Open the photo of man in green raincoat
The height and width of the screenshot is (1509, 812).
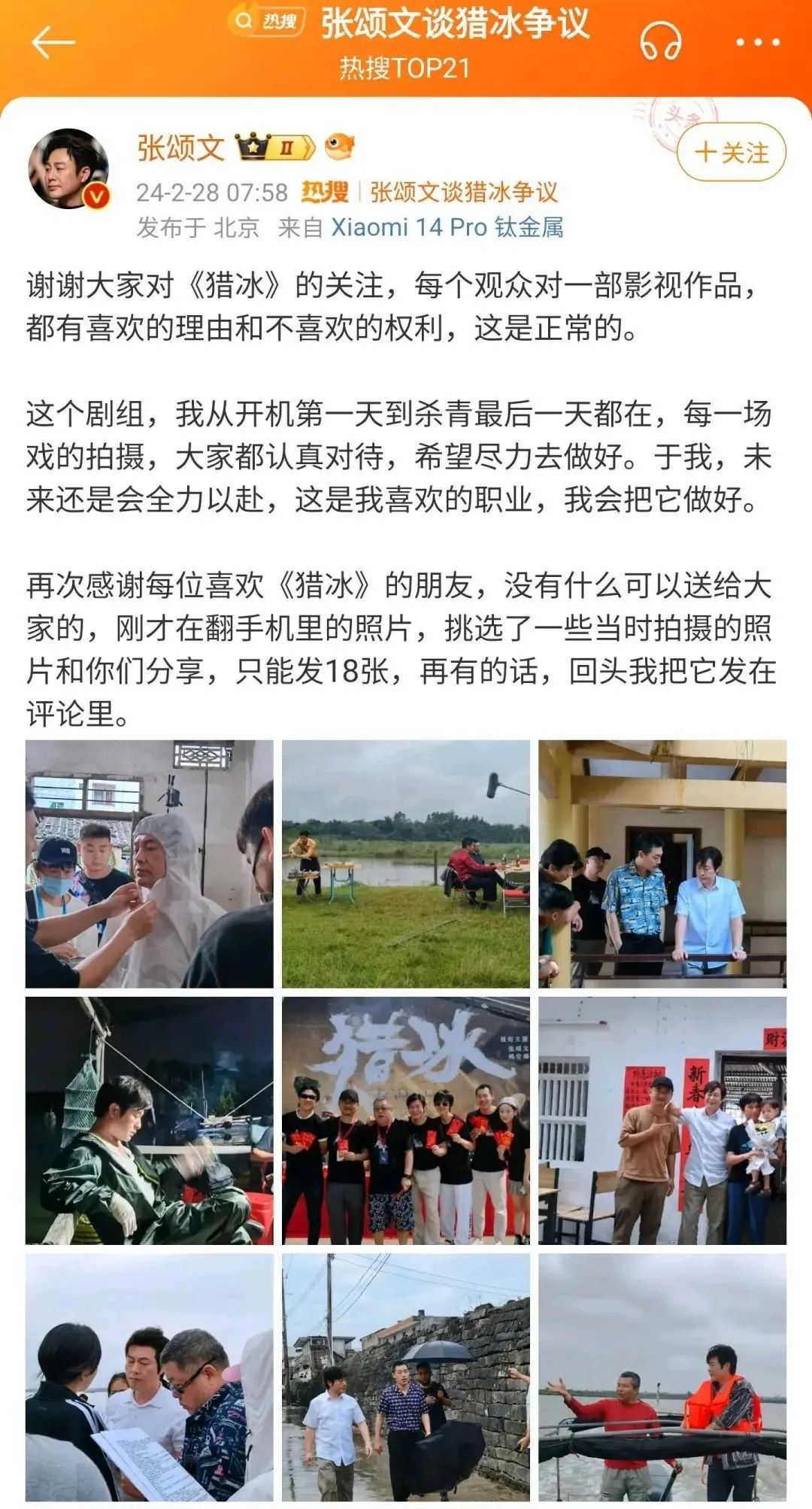point(150,1121)
